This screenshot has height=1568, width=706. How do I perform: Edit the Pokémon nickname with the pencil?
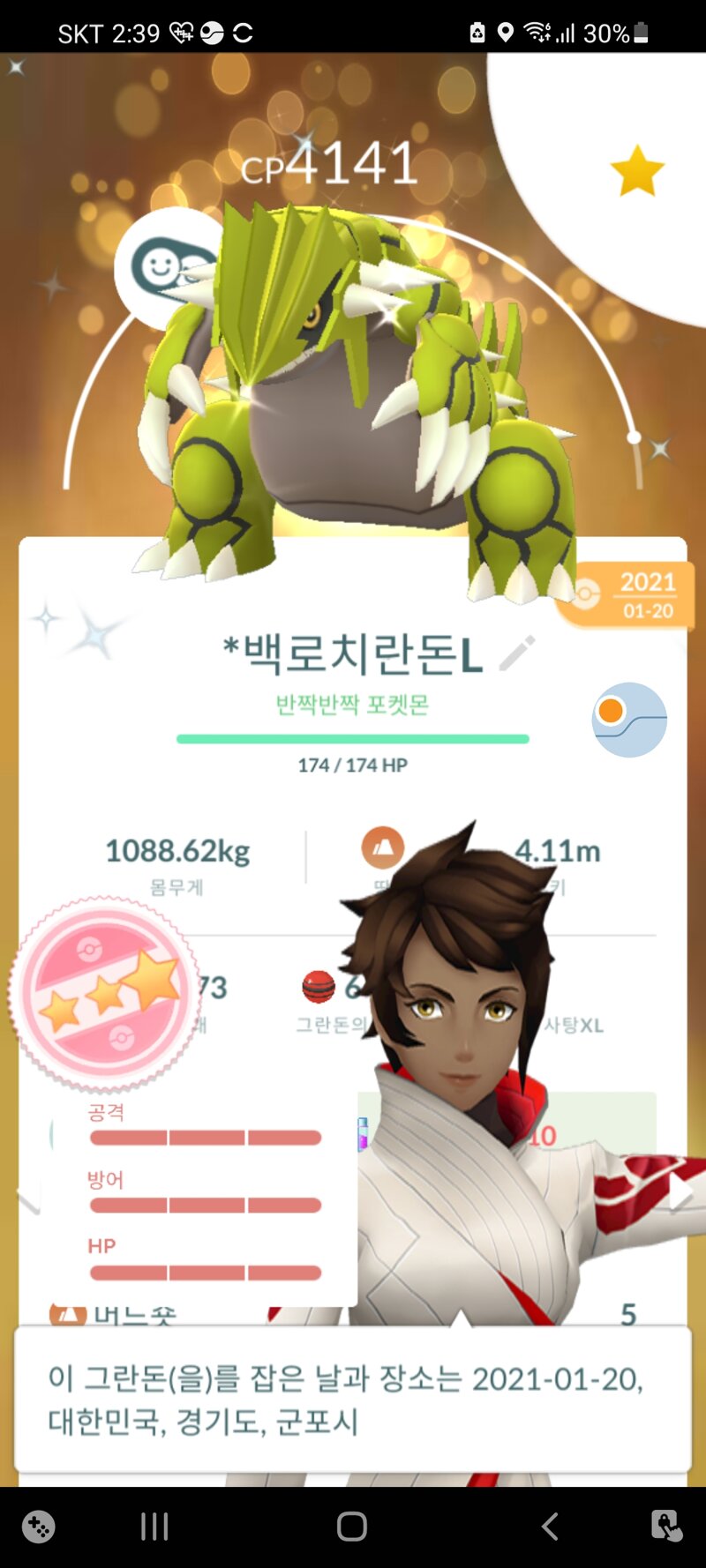(x=517, y=653)
